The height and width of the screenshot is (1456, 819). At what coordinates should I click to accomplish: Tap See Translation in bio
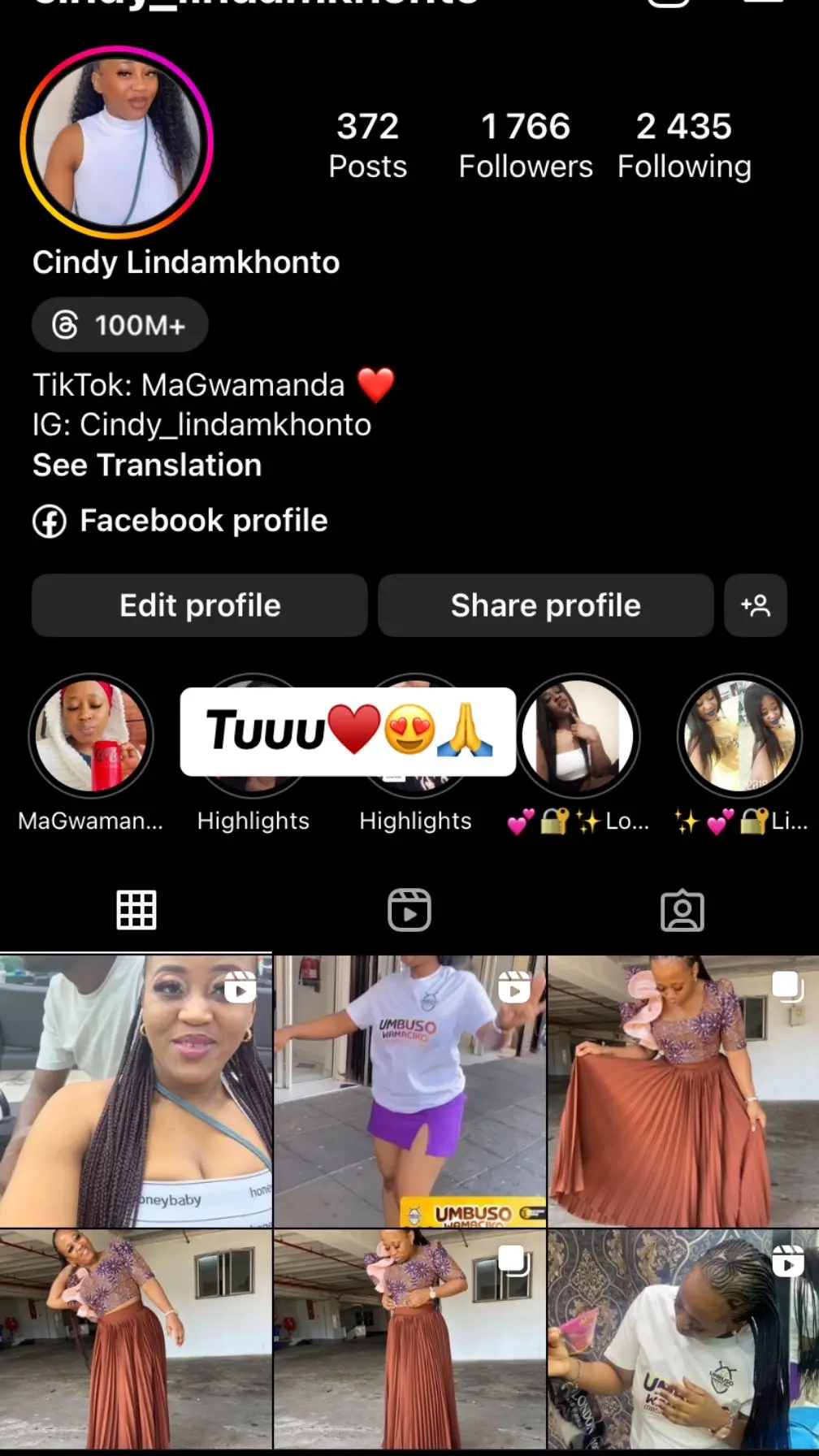click(147, 466)
